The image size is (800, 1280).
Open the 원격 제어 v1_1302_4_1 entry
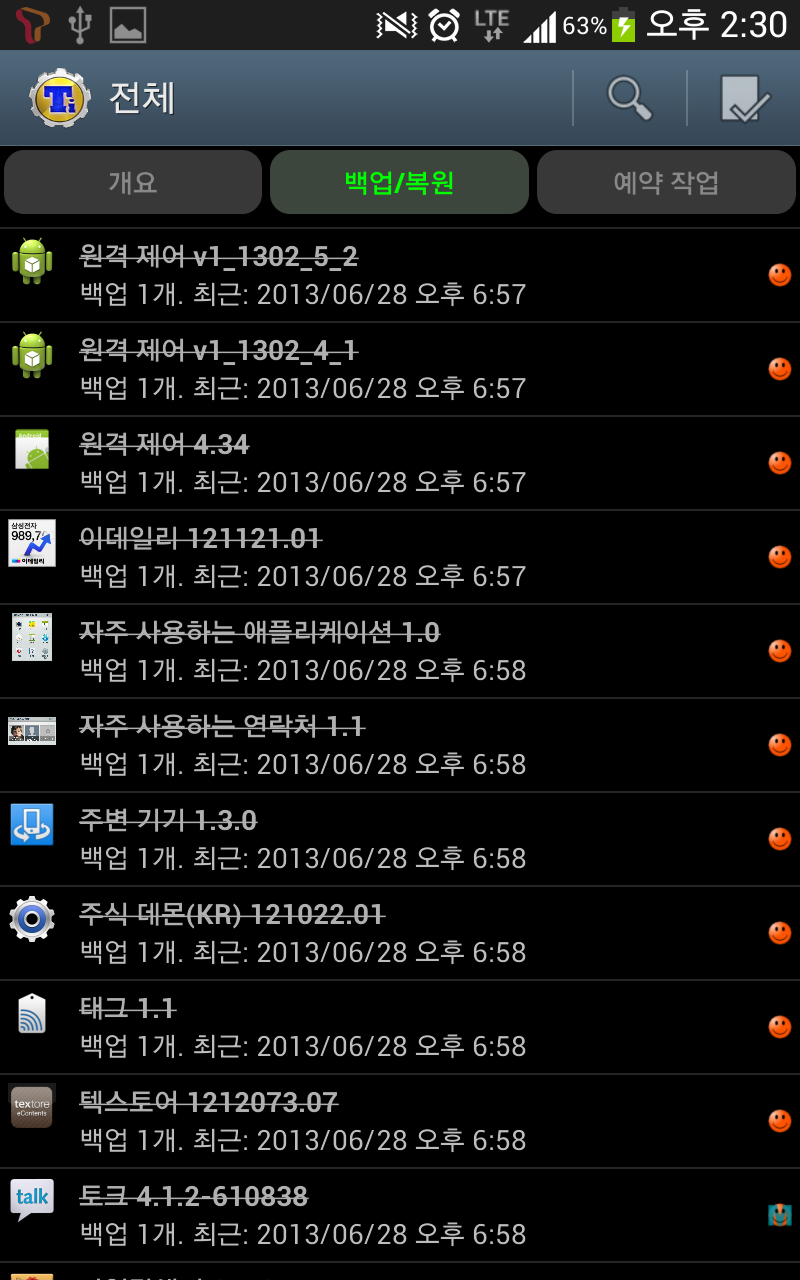(400, 369)
